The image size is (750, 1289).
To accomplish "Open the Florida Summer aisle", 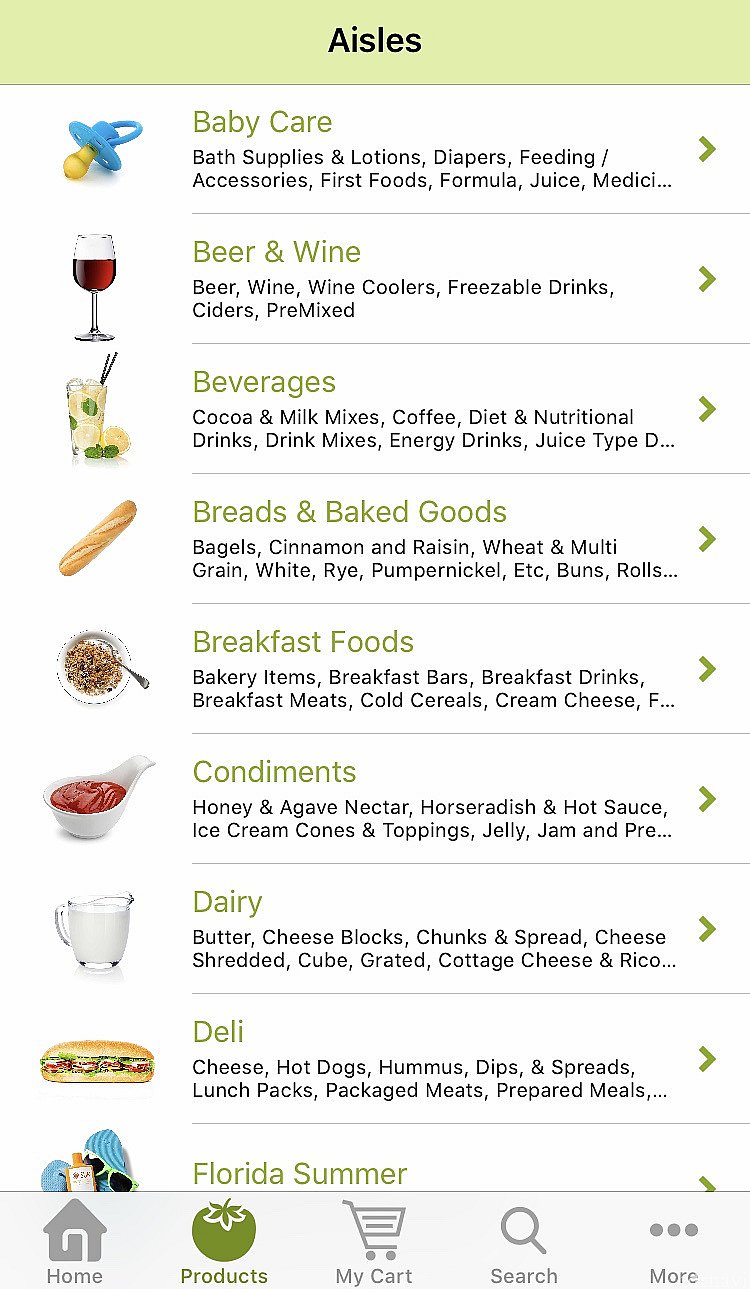I will click(375, 1158).
